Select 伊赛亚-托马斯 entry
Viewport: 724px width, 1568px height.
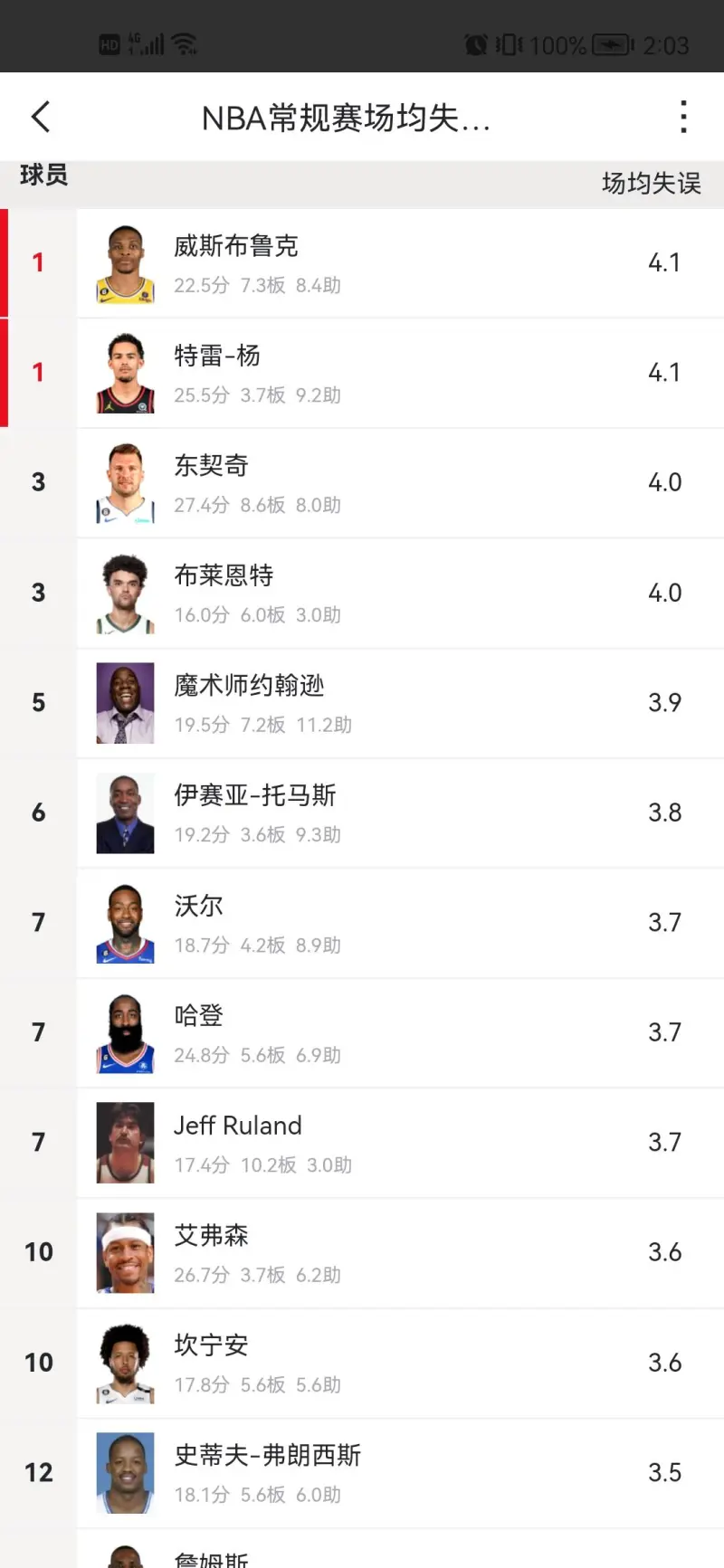pyautogui.click(x=362, y=813)
